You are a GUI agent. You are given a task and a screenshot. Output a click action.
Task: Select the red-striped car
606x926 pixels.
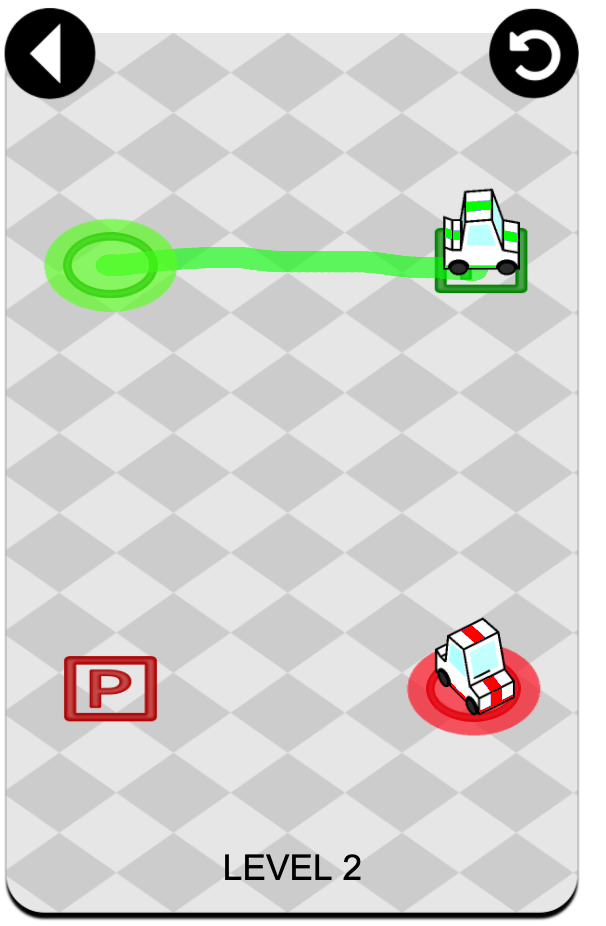point(476,668)
